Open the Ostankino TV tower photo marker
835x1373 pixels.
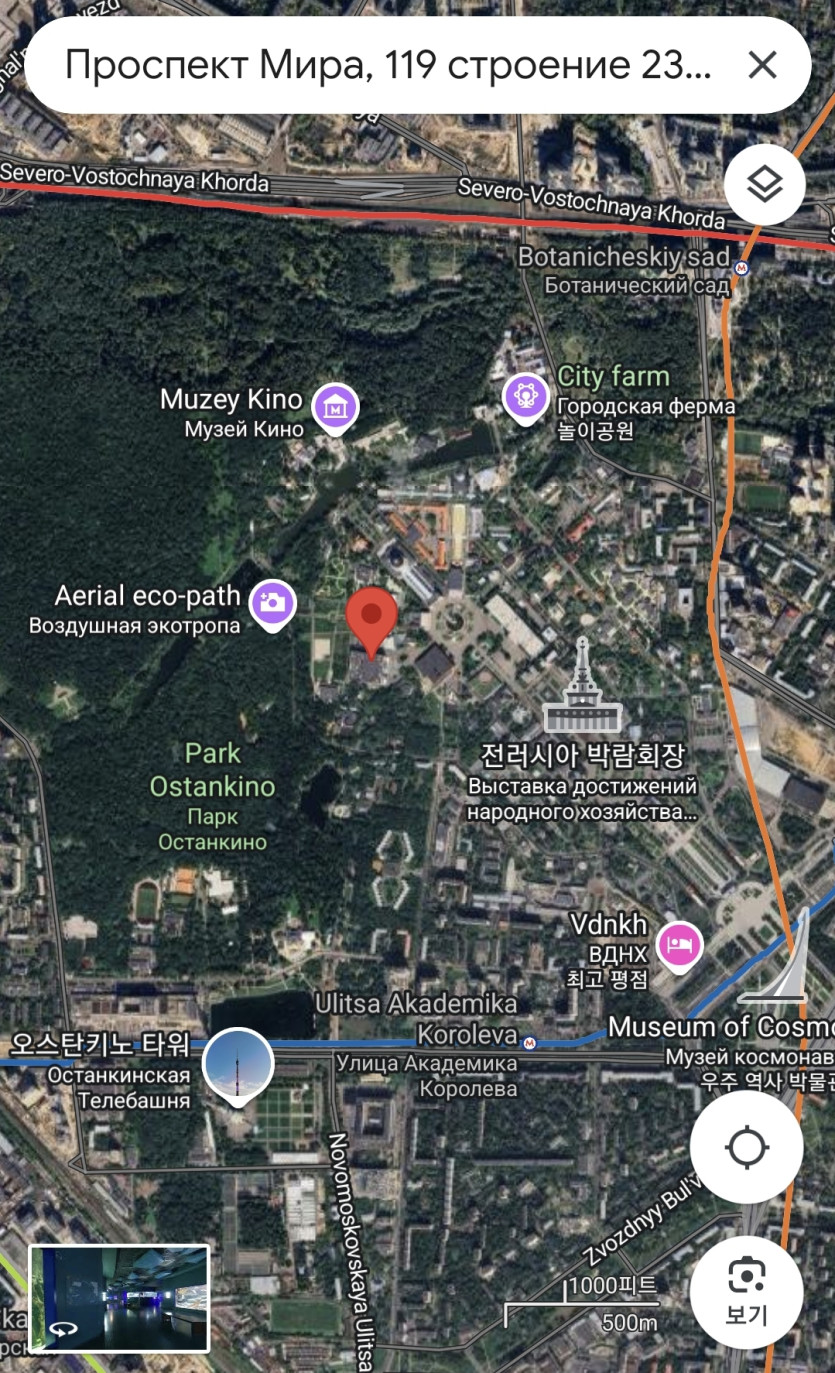(238, 1065)
